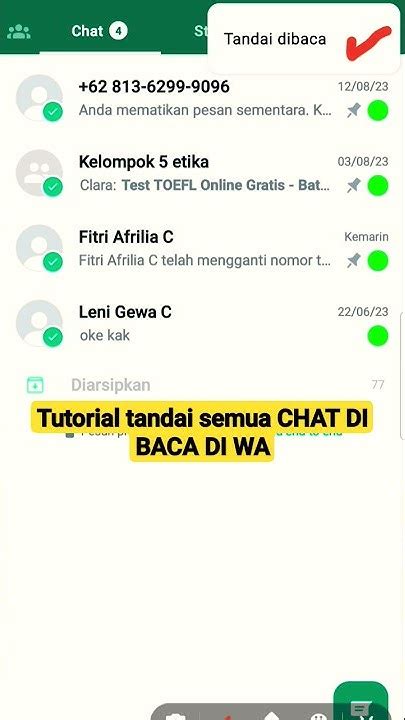The width and height of the screenshot is (405, 720).
Task: Select Tandai dibaca from the popup menu
Action: (x=275, y=39)
